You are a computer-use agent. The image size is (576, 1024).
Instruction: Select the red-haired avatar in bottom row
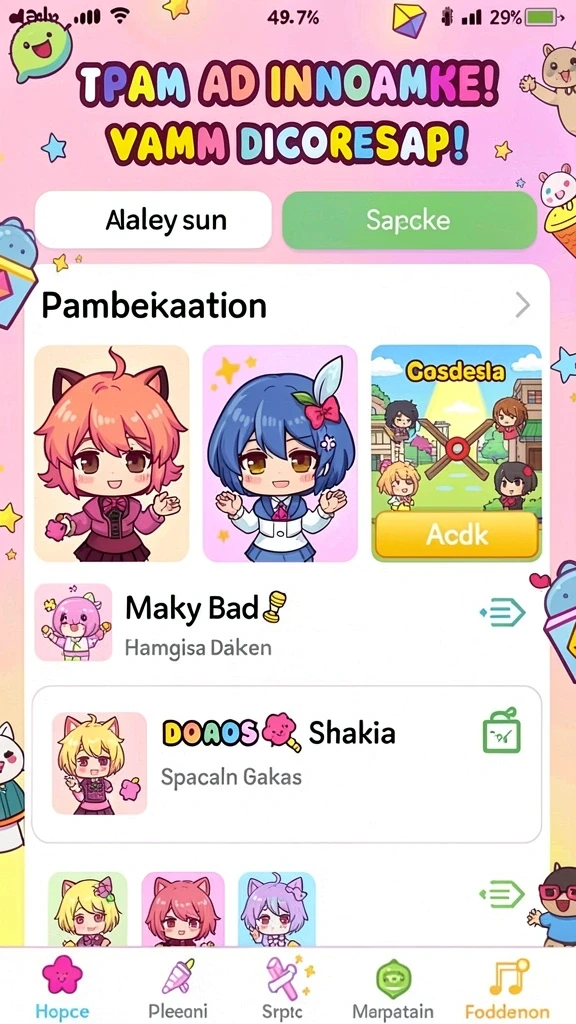183,909
